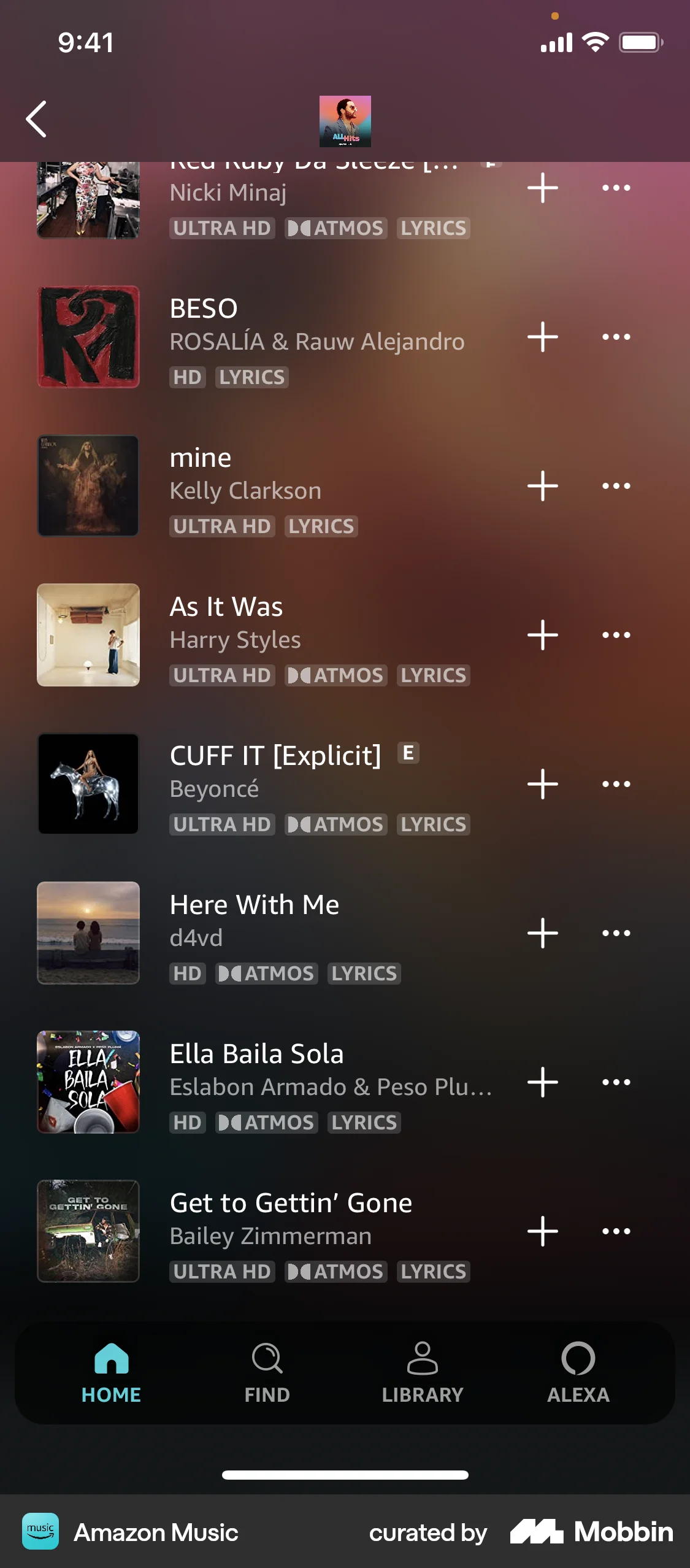The image size is (690, 1568).
Task: Add 'CUFF IT' with the plus icon
Action: click(542, 783)
